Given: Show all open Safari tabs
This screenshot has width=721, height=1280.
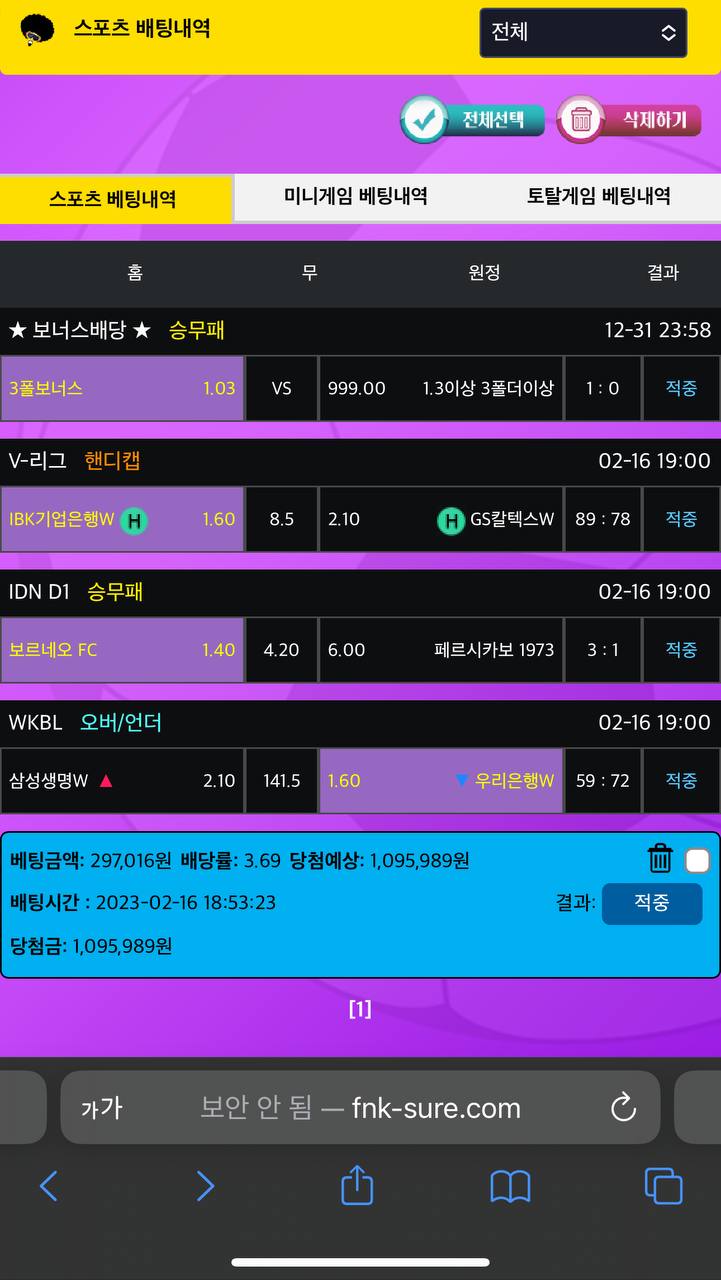Looking at the screenshot, I should [663, 1187].
